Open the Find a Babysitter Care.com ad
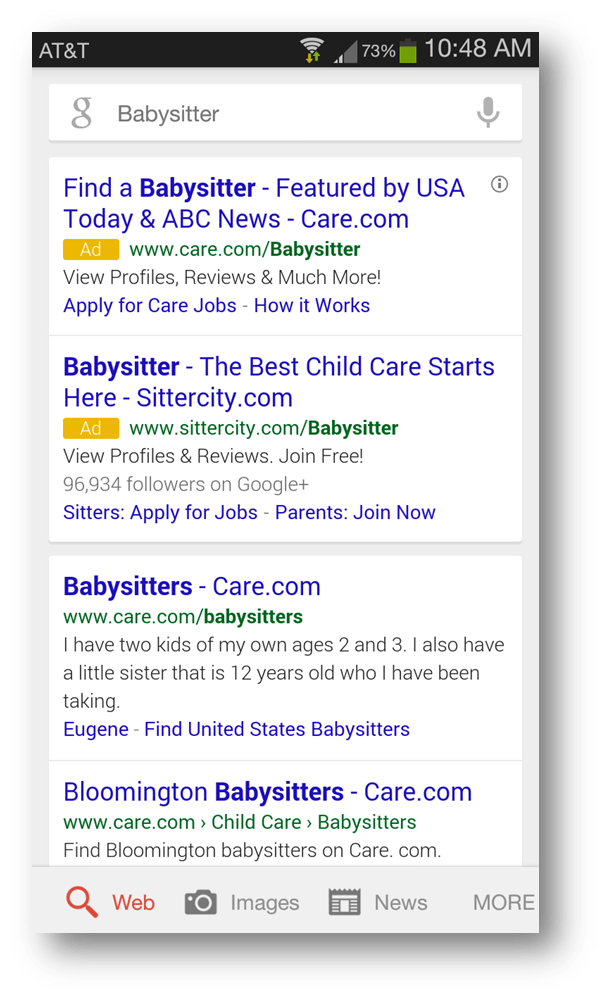The image size is (604, 998). 264,203
